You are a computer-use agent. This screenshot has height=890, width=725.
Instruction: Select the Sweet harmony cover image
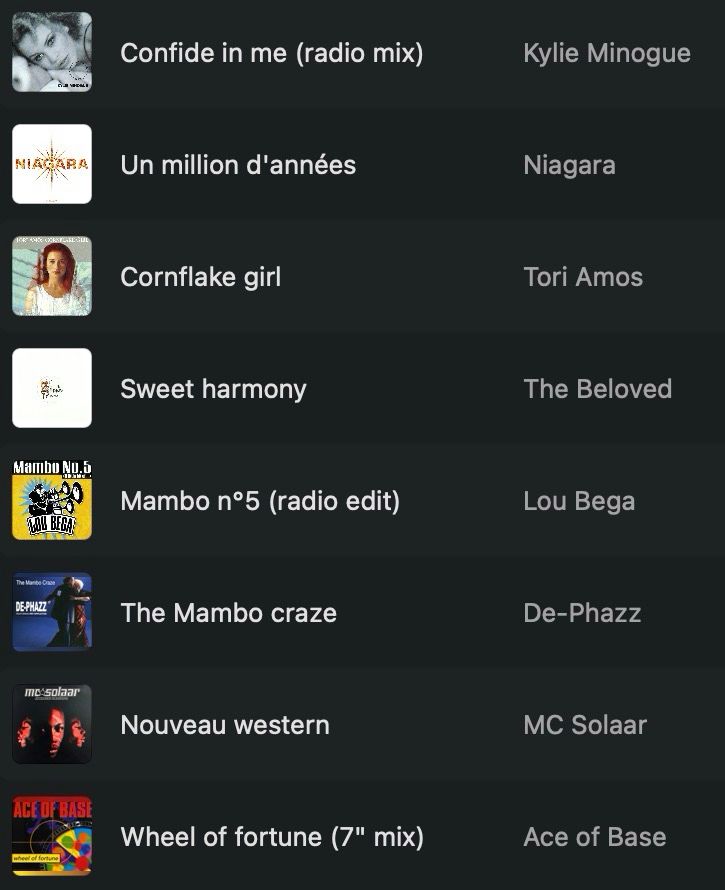click(51, 388)
